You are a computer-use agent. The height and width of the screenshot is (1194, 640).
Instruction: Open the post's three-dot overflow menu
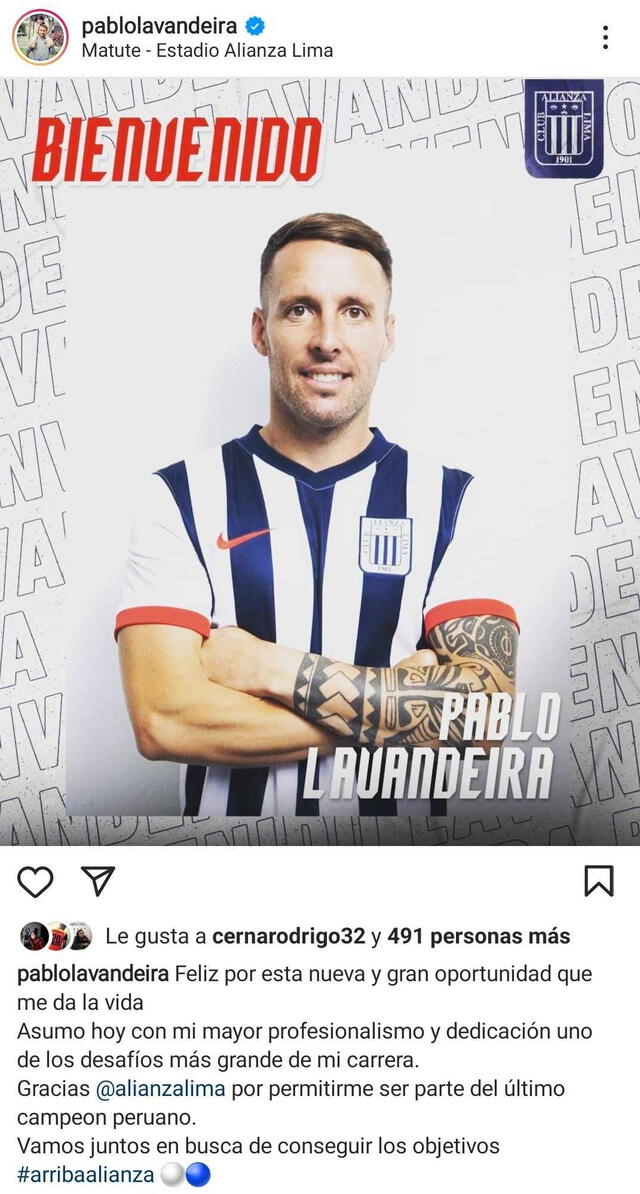[x=605, y=38]
